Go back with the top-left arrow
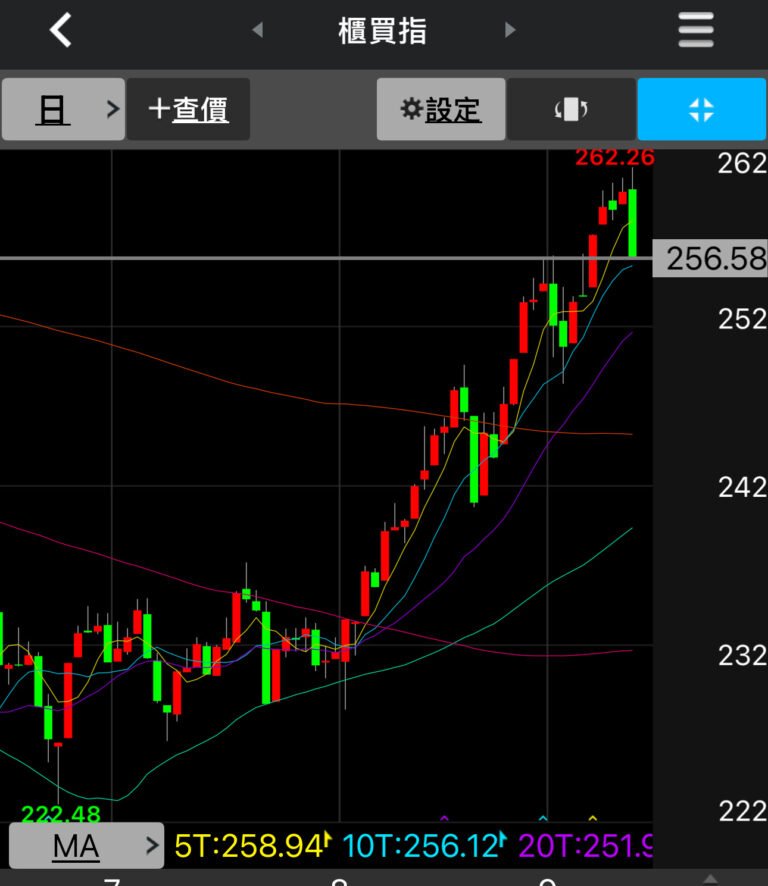Viewport: 768px width, 886px height. pos(61,30)
